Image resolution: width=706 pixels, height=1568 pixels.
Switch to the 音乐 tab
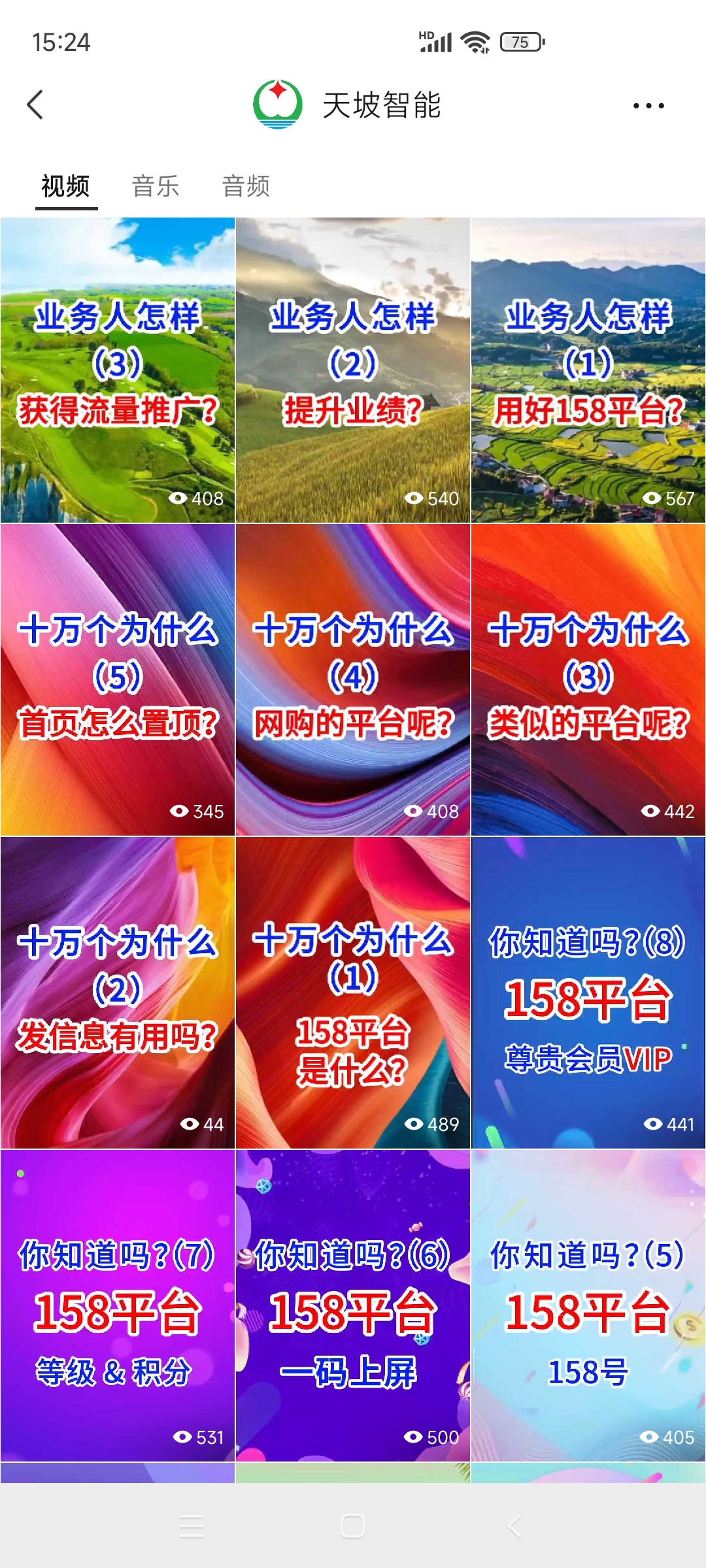156,186
